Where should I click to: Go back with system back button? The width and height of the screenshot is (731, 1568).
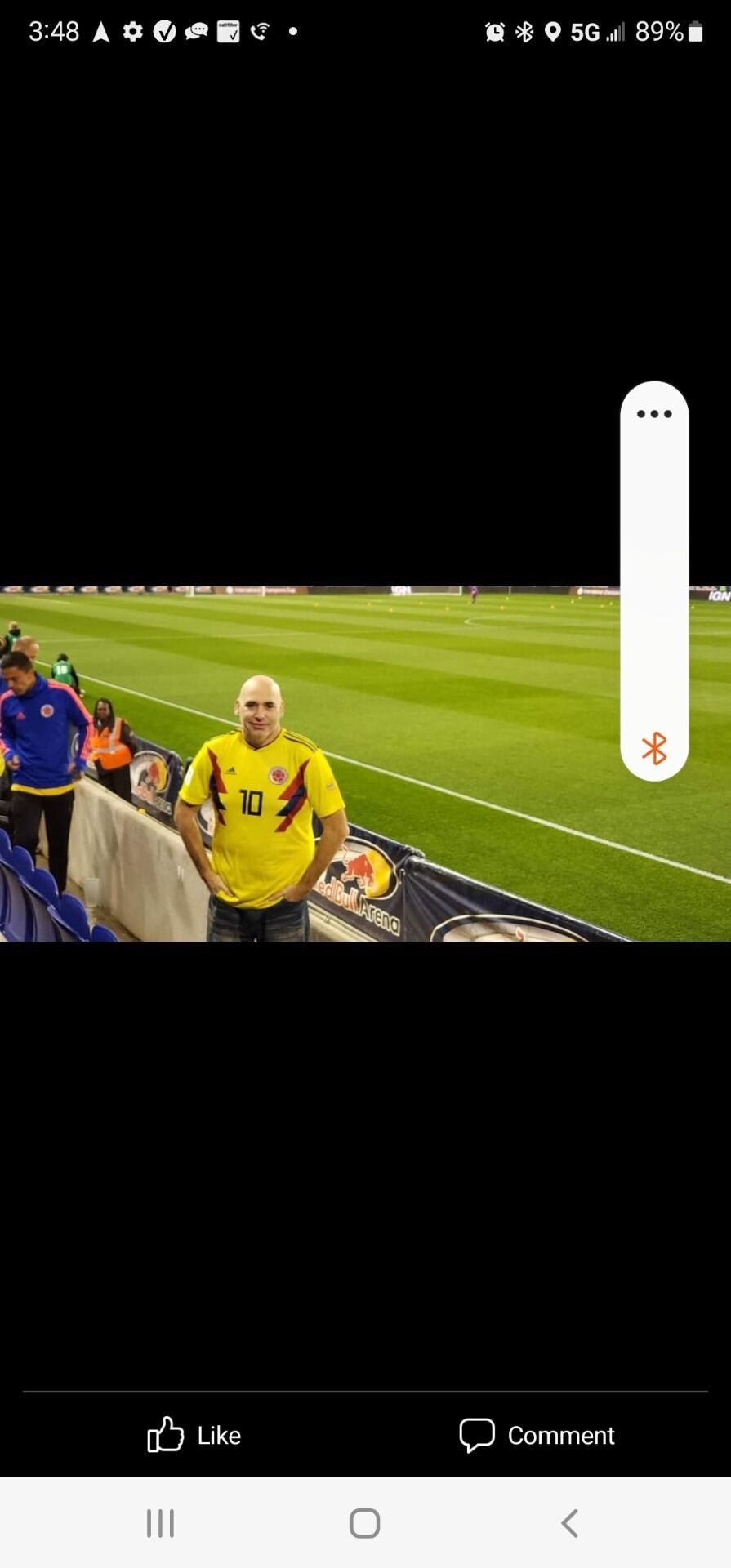(569, 1523)
